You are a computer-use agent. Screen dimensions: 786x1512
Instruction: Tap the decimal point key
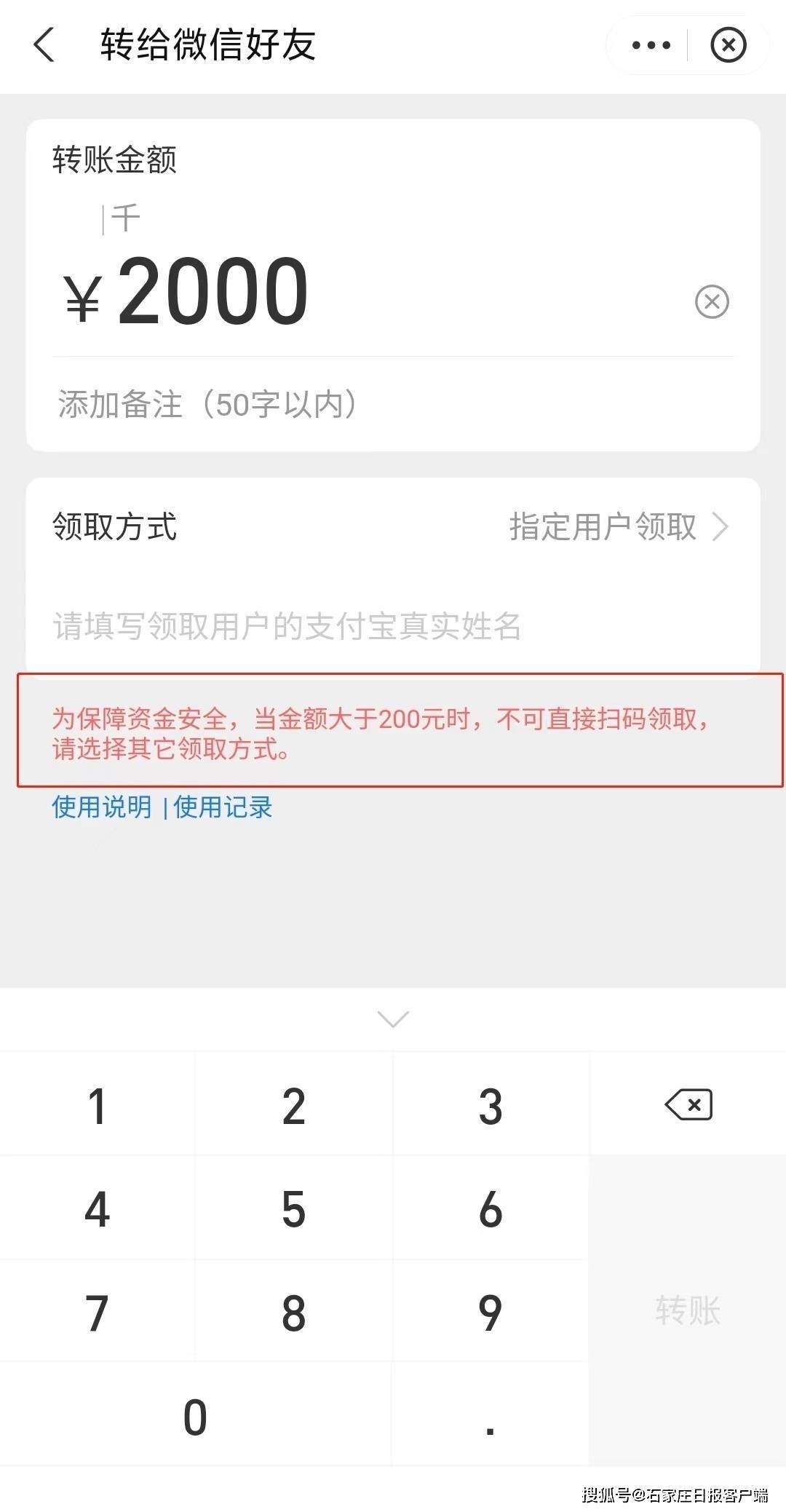point(491,1416)
